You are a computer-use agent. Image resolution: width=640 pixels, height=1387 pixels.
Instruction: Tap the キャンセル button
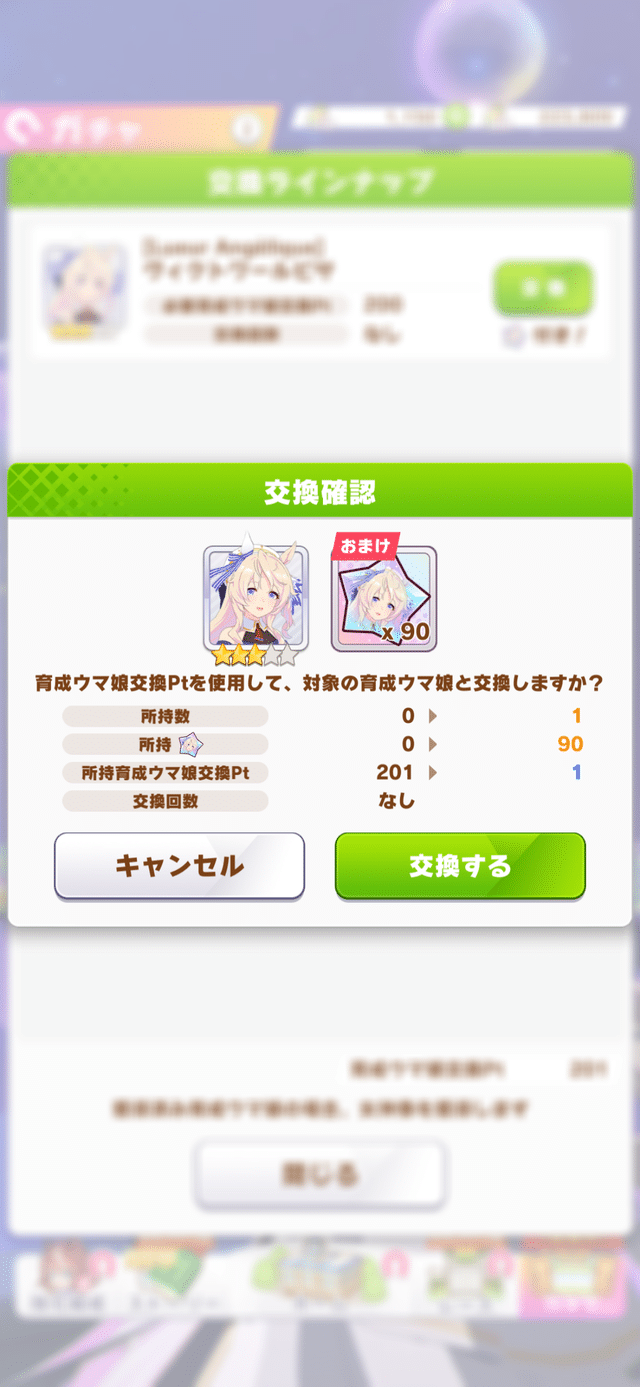[179, 866]
